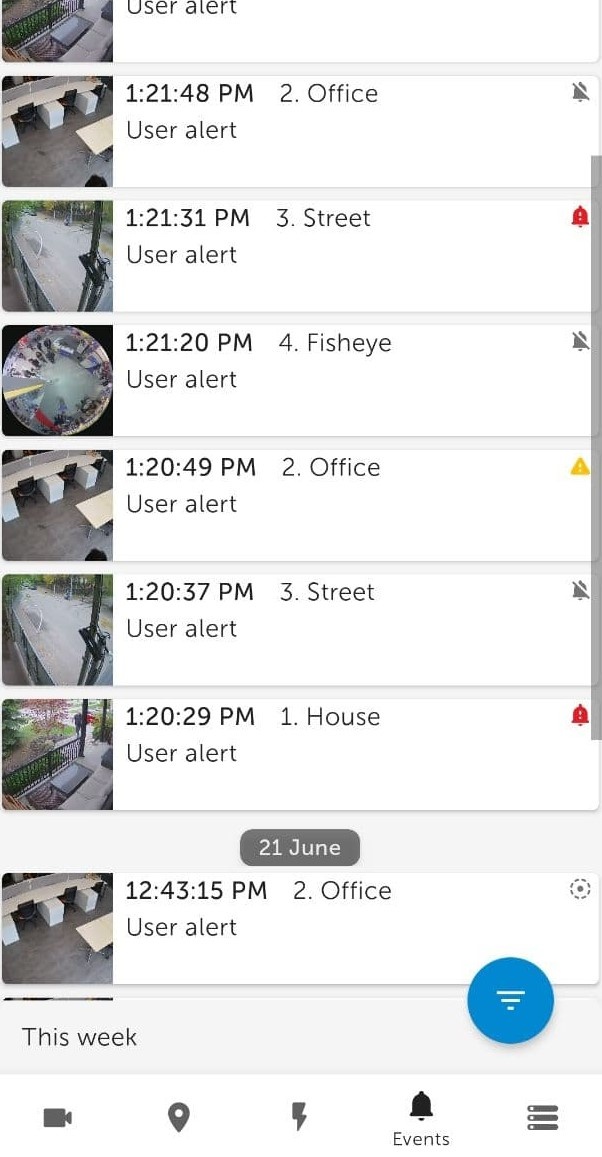
Task: Open the 1:21:31 PM Street alert
Action: tap(300, 256)
